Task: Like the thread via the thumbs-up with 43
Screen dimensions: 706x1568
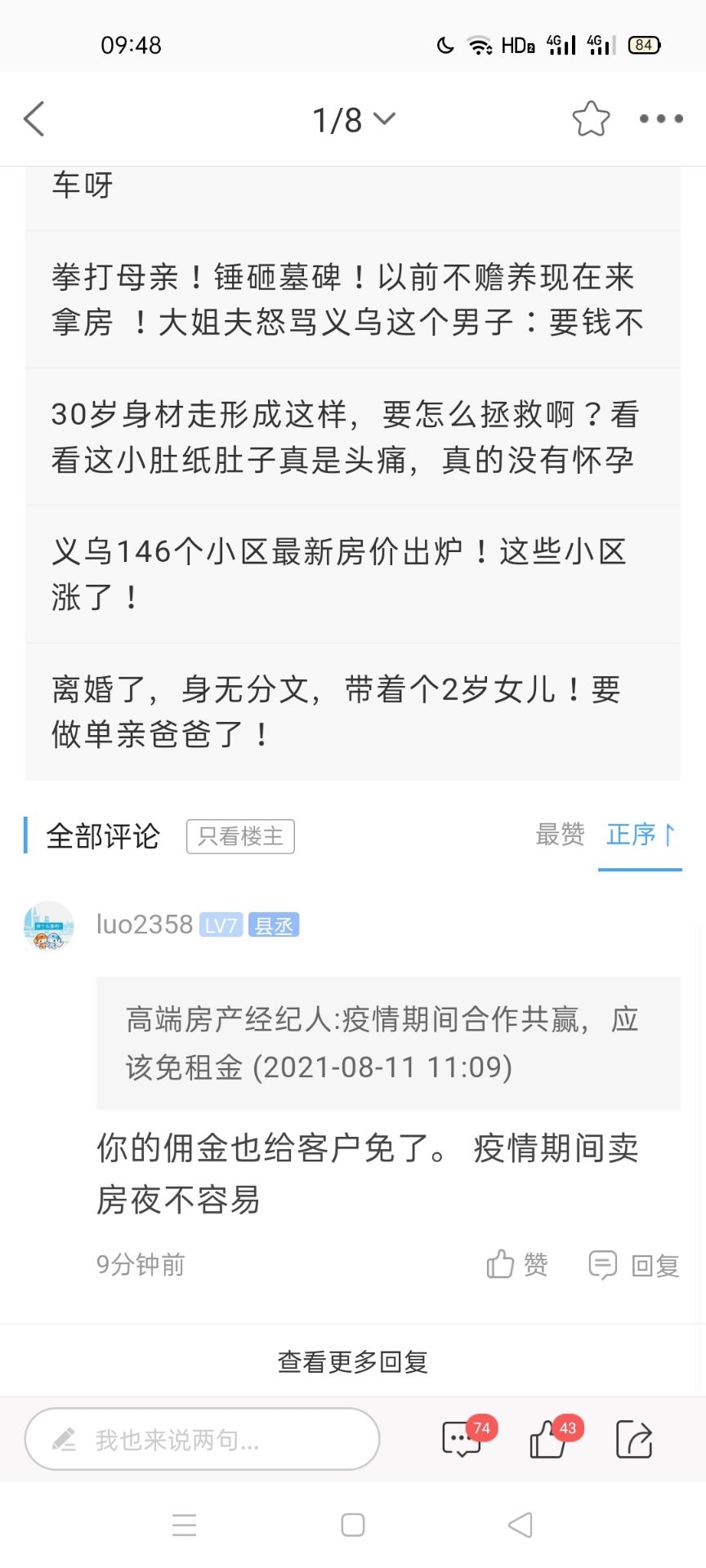Action: [x=550, y=1439]
